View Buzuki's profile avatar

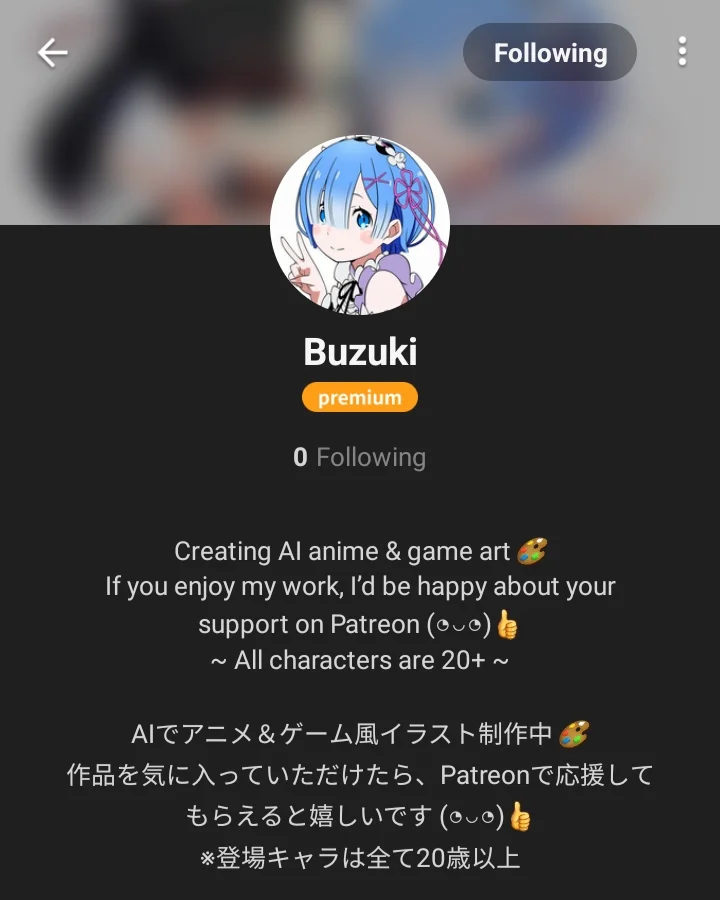(x=360, y=226)
